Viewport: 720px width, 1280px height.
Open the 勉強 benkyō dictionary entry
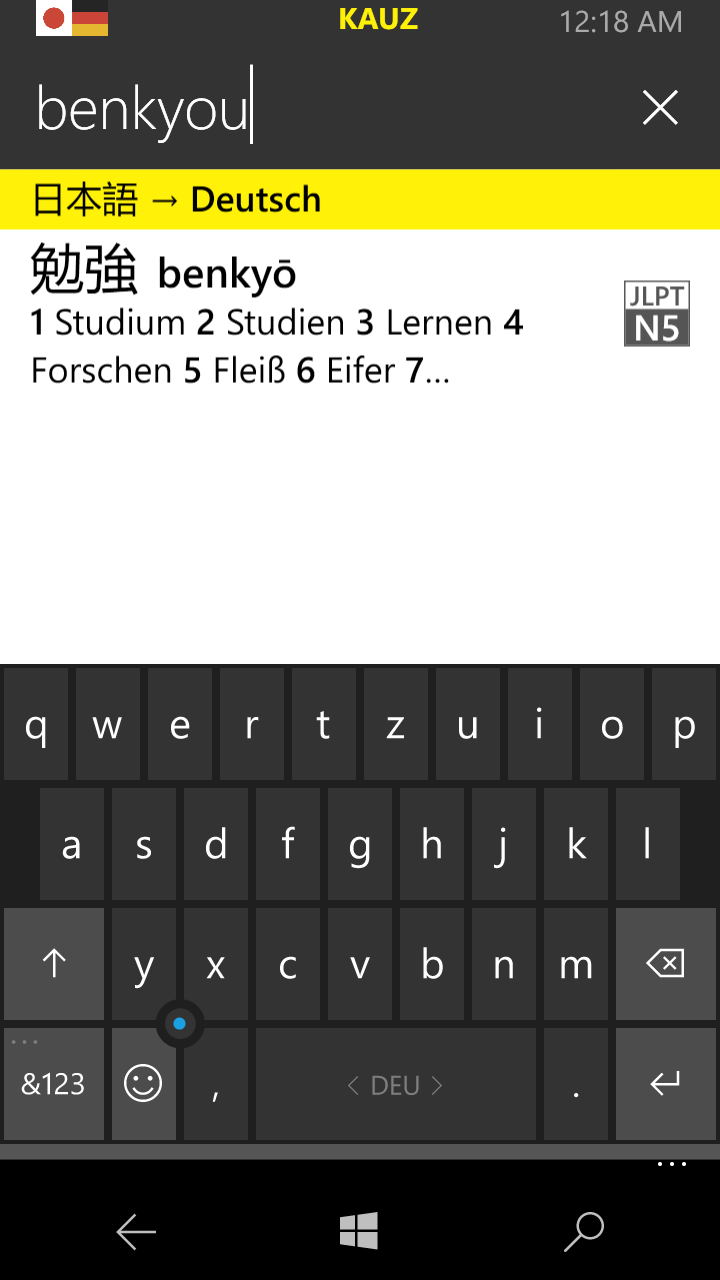pos(360,314)
